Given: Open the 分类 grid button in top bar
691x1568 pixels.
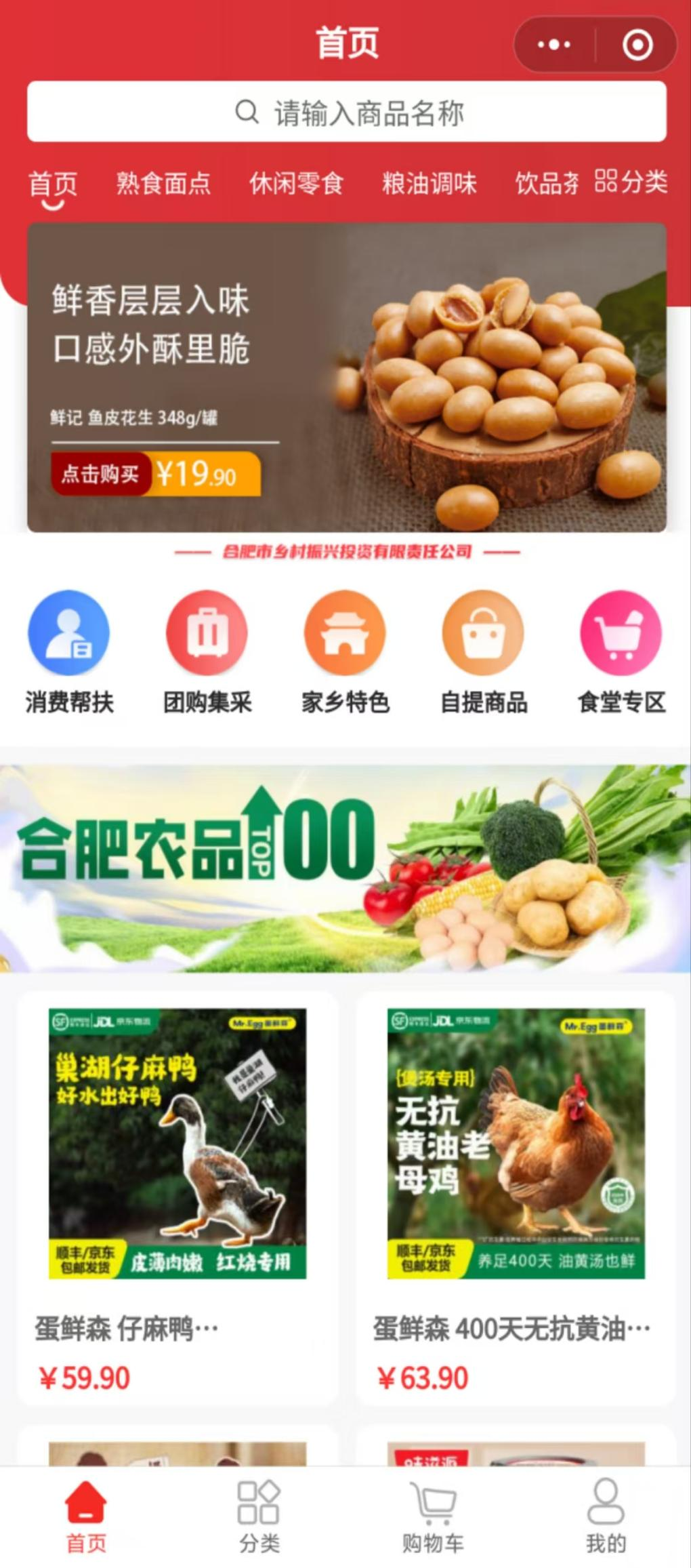Looking at the screenshot, I should [x=631, y=182].
